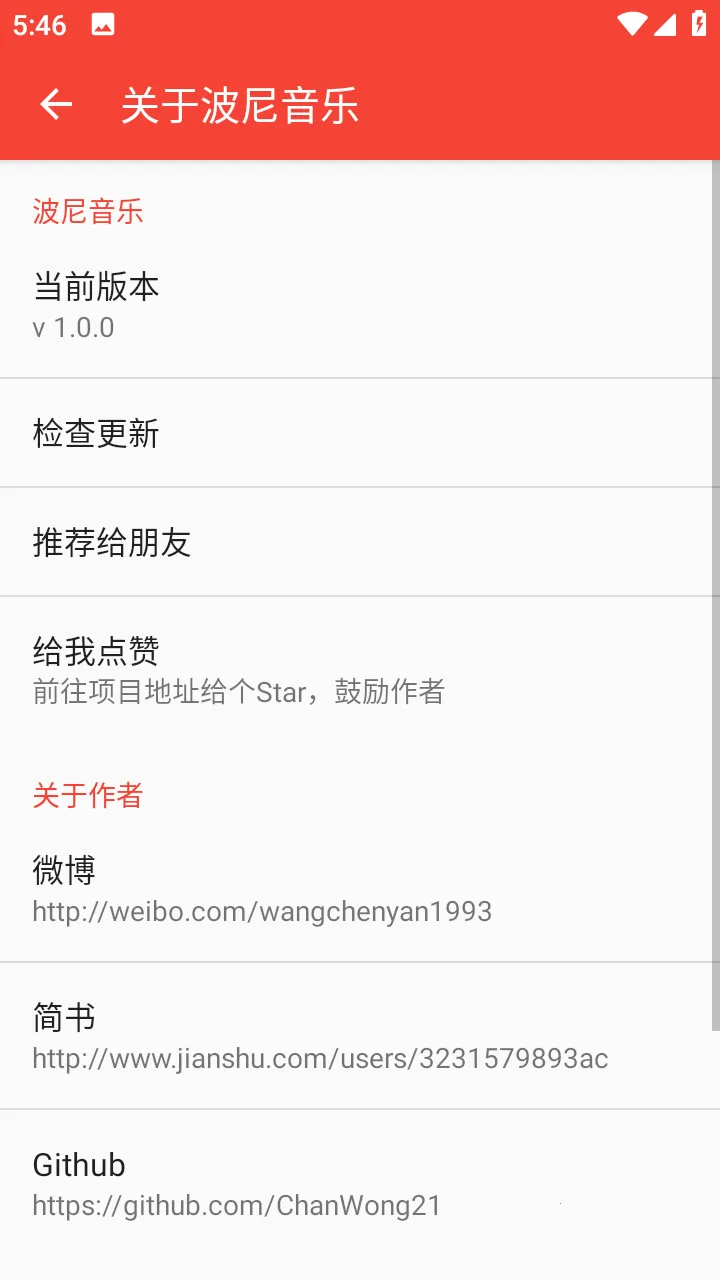Click the 关于波尼音乐 title in toolbar
The image size is (720, 1280).
click(x=238, y=105)
